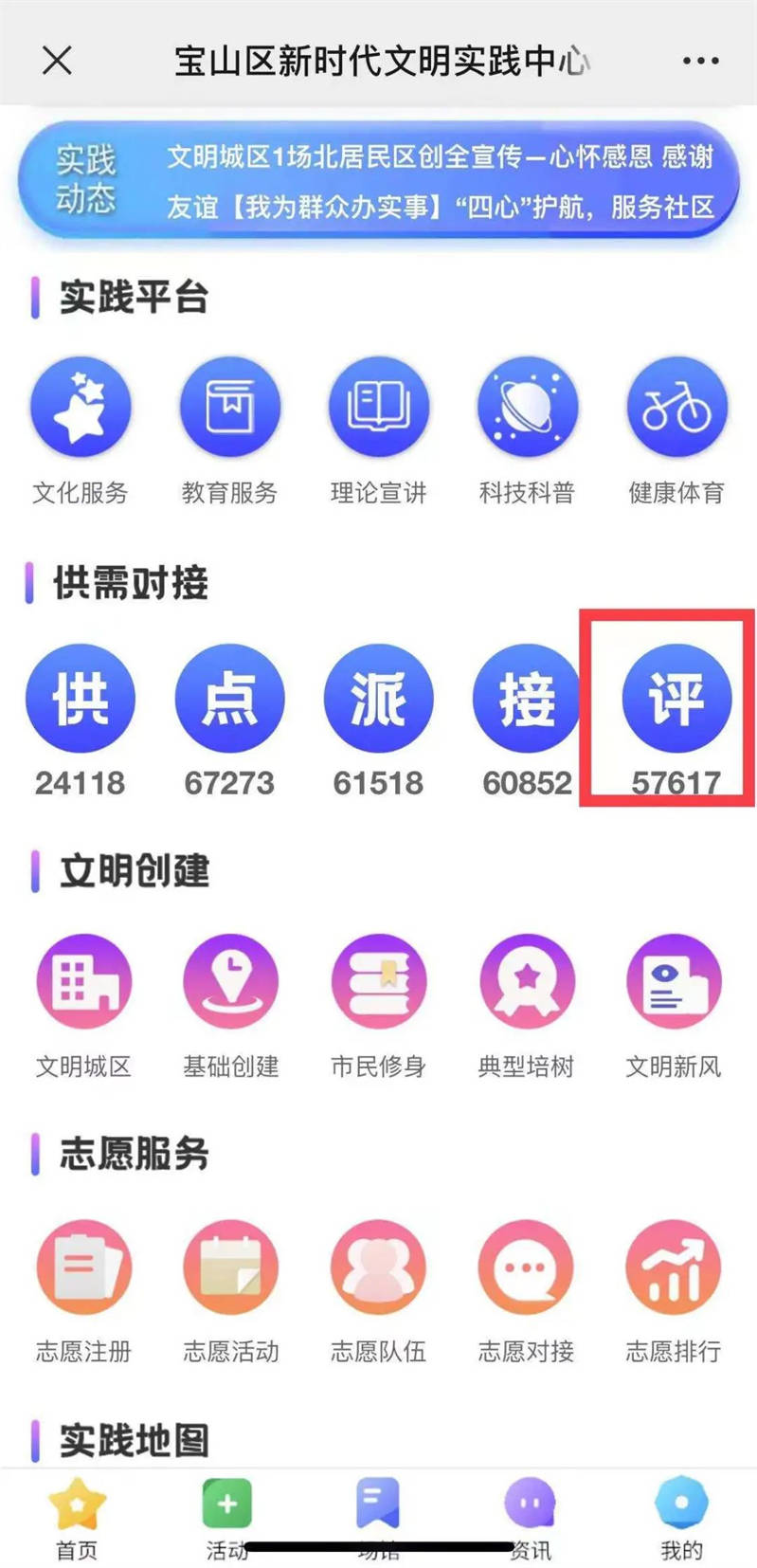Image resolution: width=757 pixels, height=1568 pixels.
Task: Tap the 供 button showing 24118
Action: [x=81, y=699]
